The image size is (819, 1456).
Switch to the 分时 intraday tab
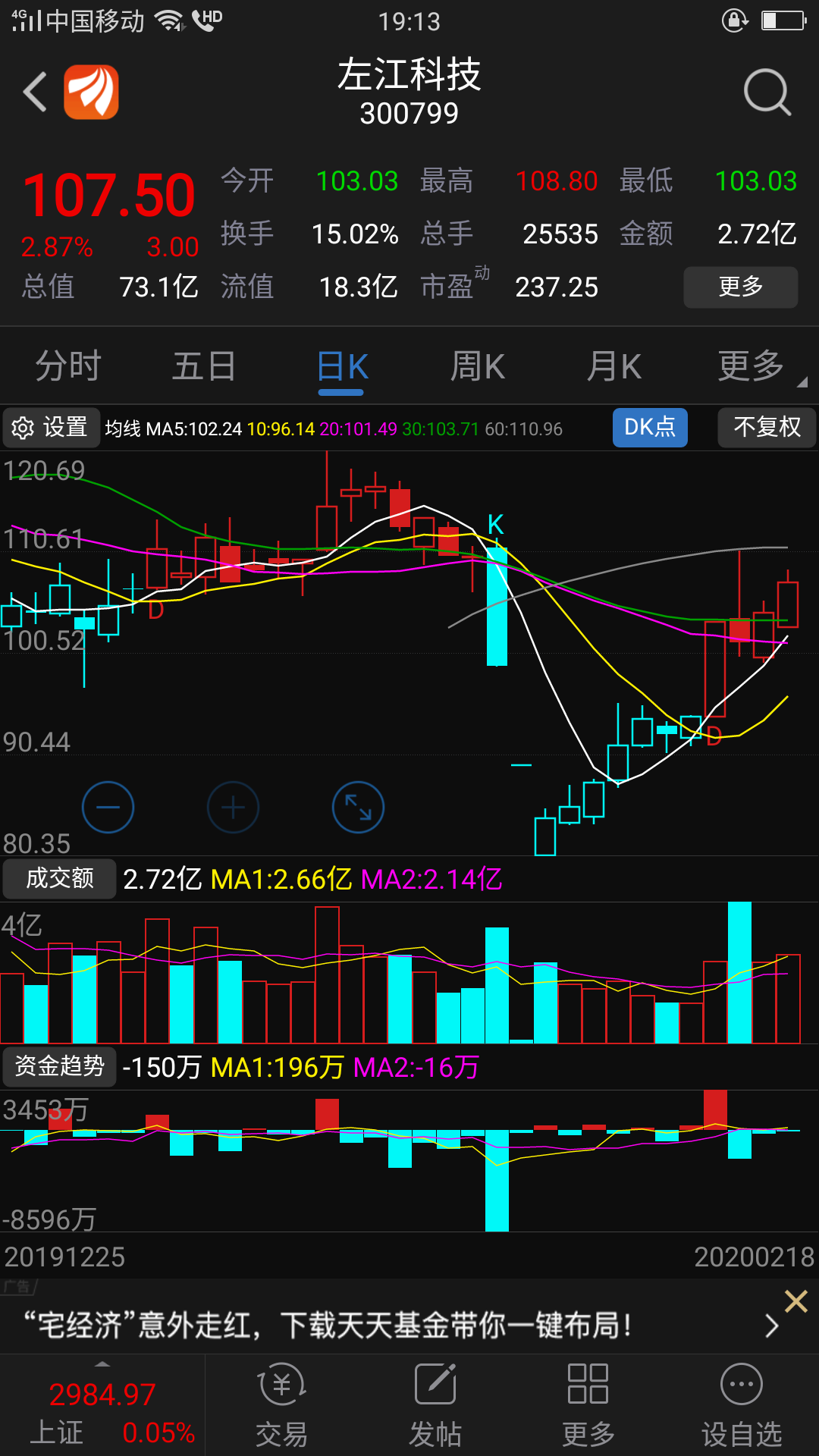[x=68, y=366]
